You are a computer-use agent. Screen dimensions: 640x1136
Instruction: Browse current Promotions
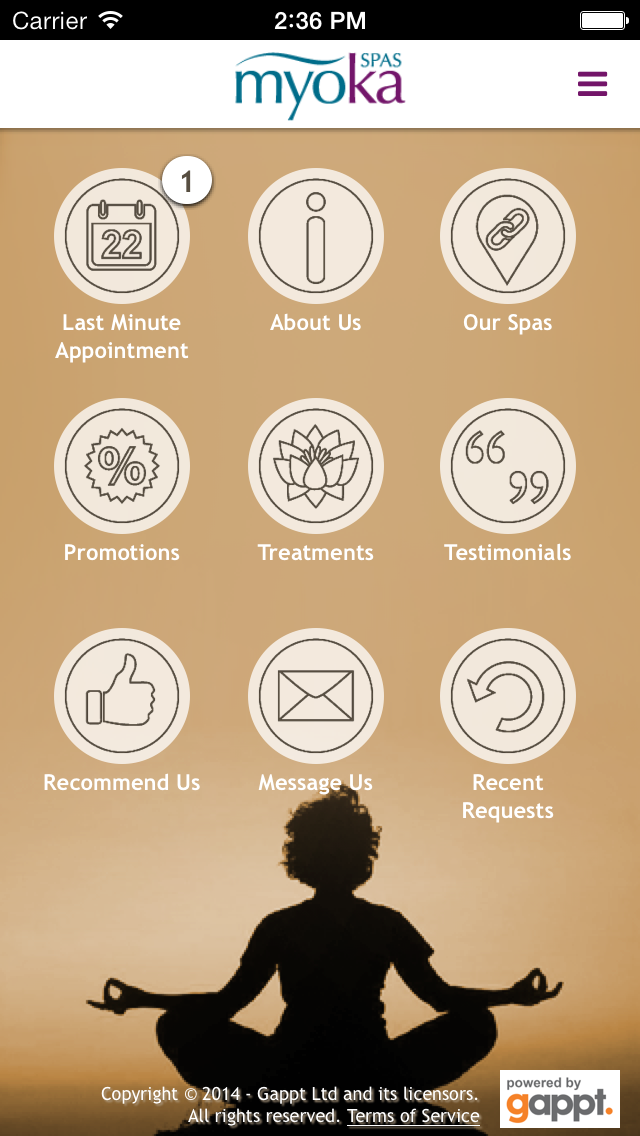pos(122,467)
